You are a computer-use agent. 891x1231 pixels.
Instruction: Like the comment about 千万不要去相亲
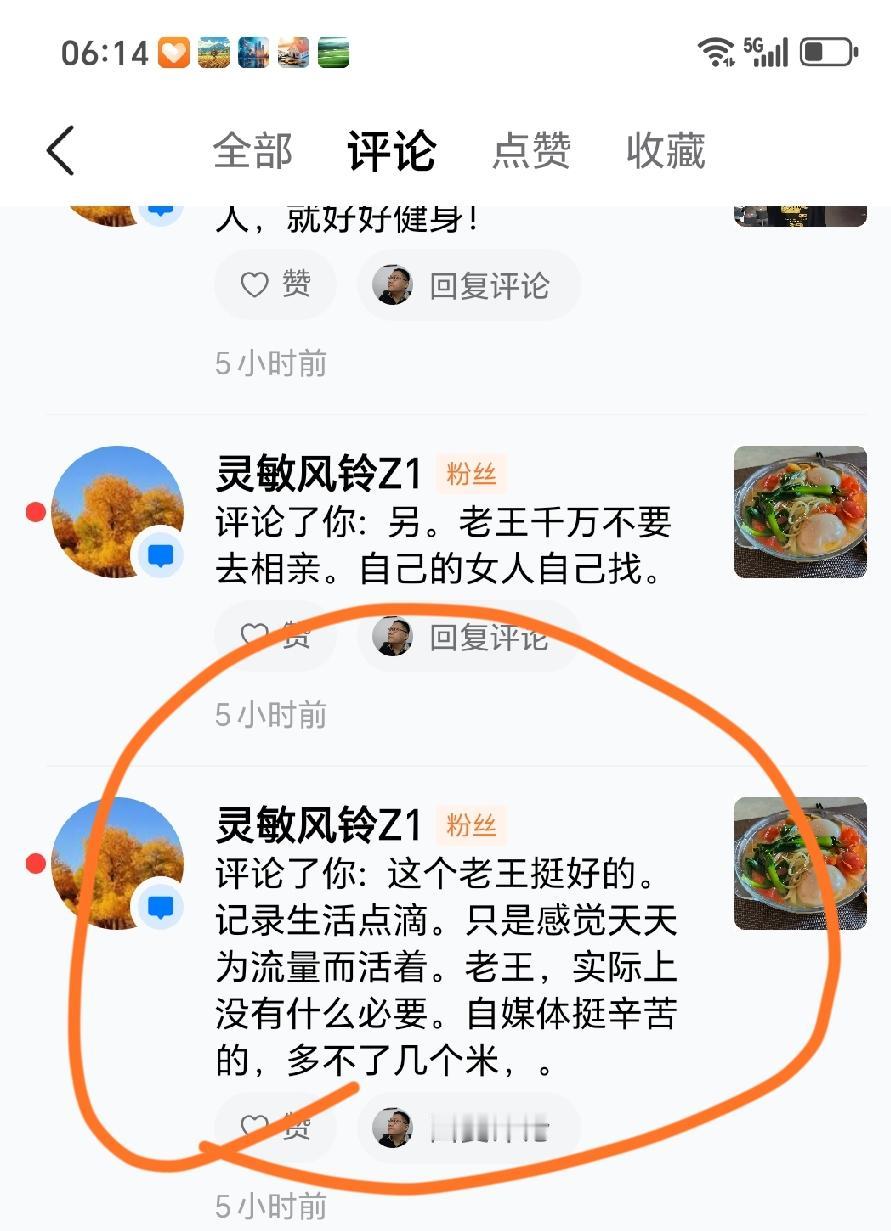[x=276, y=636]
